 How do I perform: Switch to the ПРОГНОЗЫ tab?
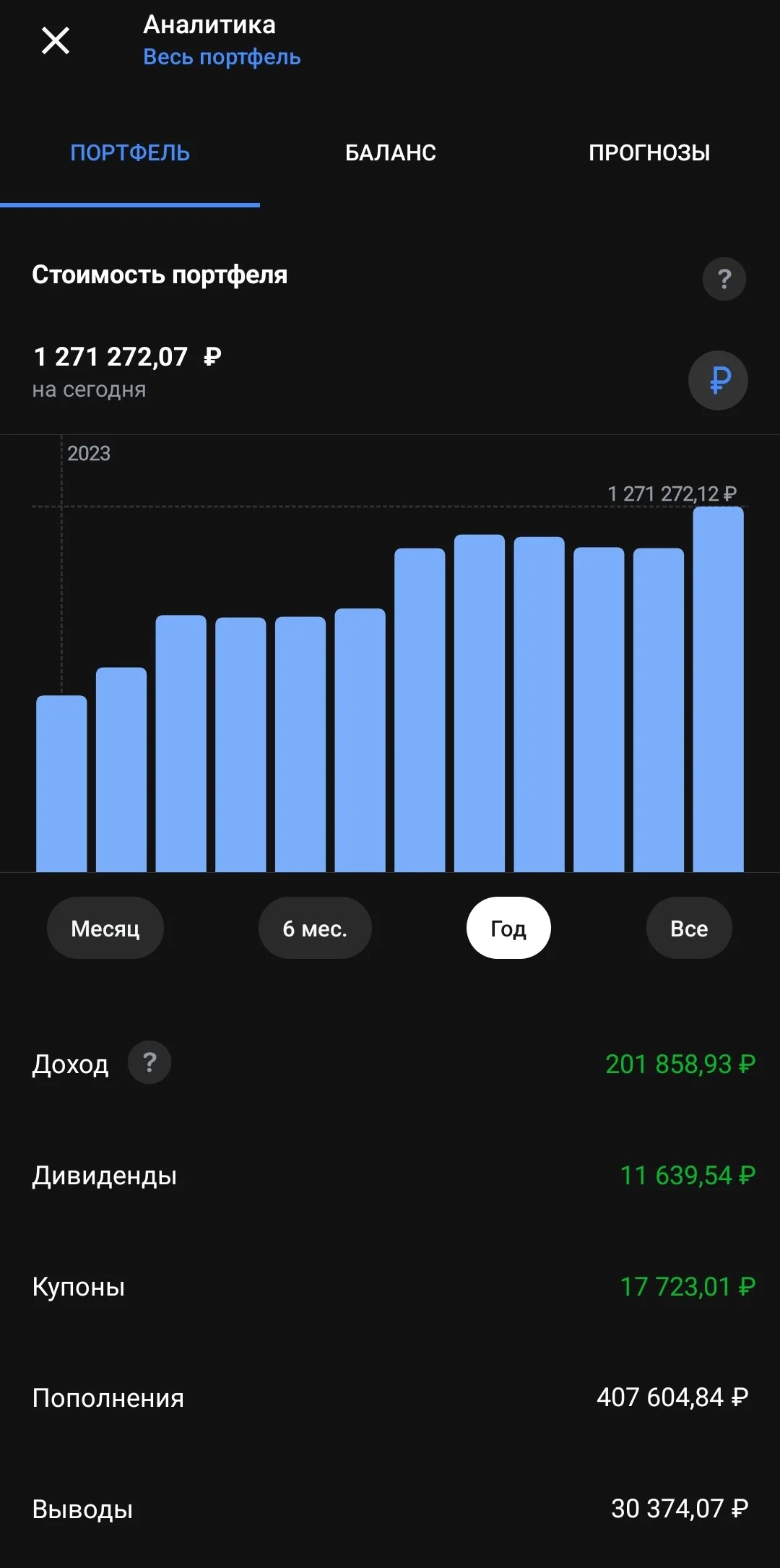click(649, 153)
